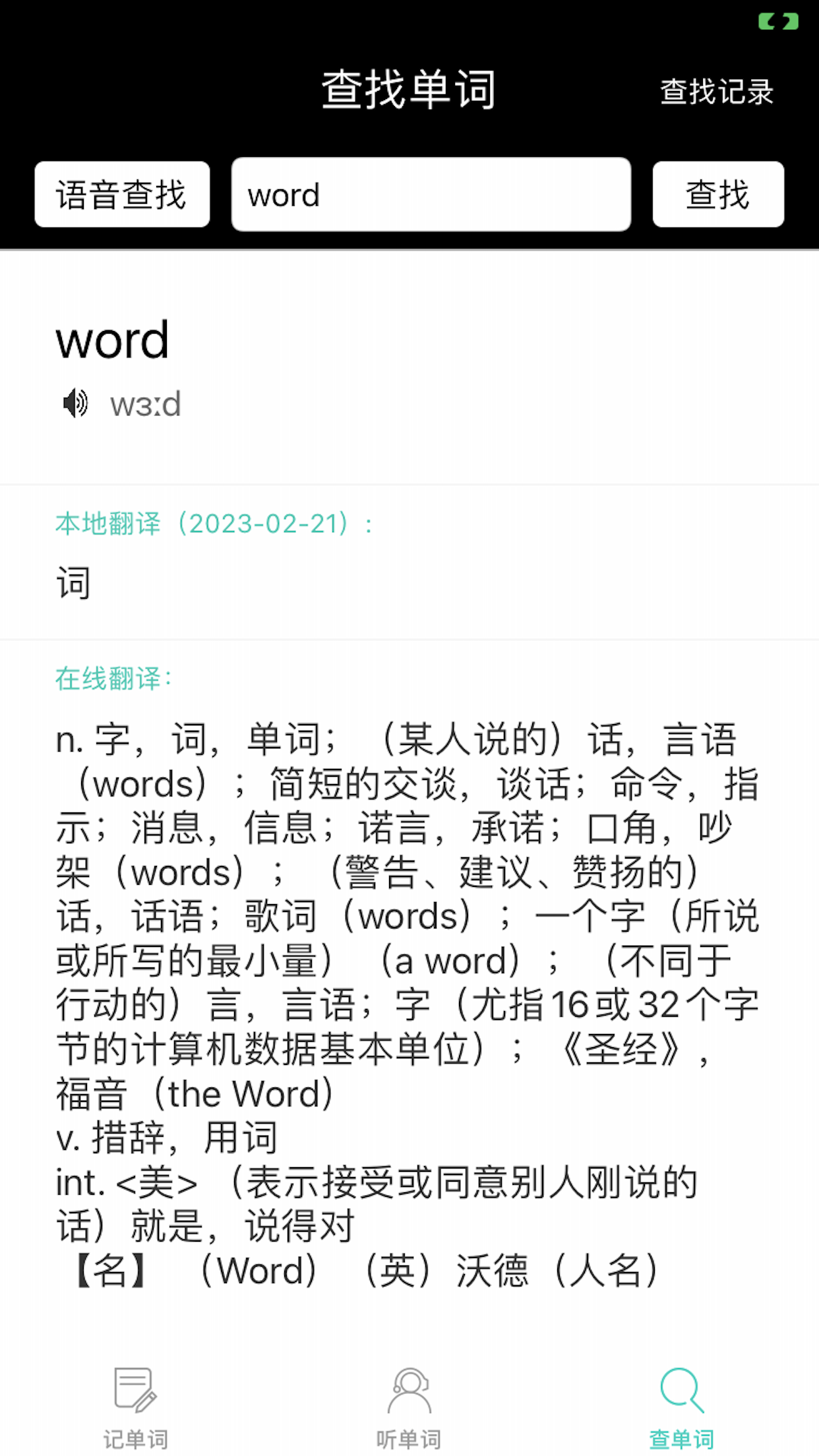Tap the 语音查找 voice search button

[x=122, y=195]
